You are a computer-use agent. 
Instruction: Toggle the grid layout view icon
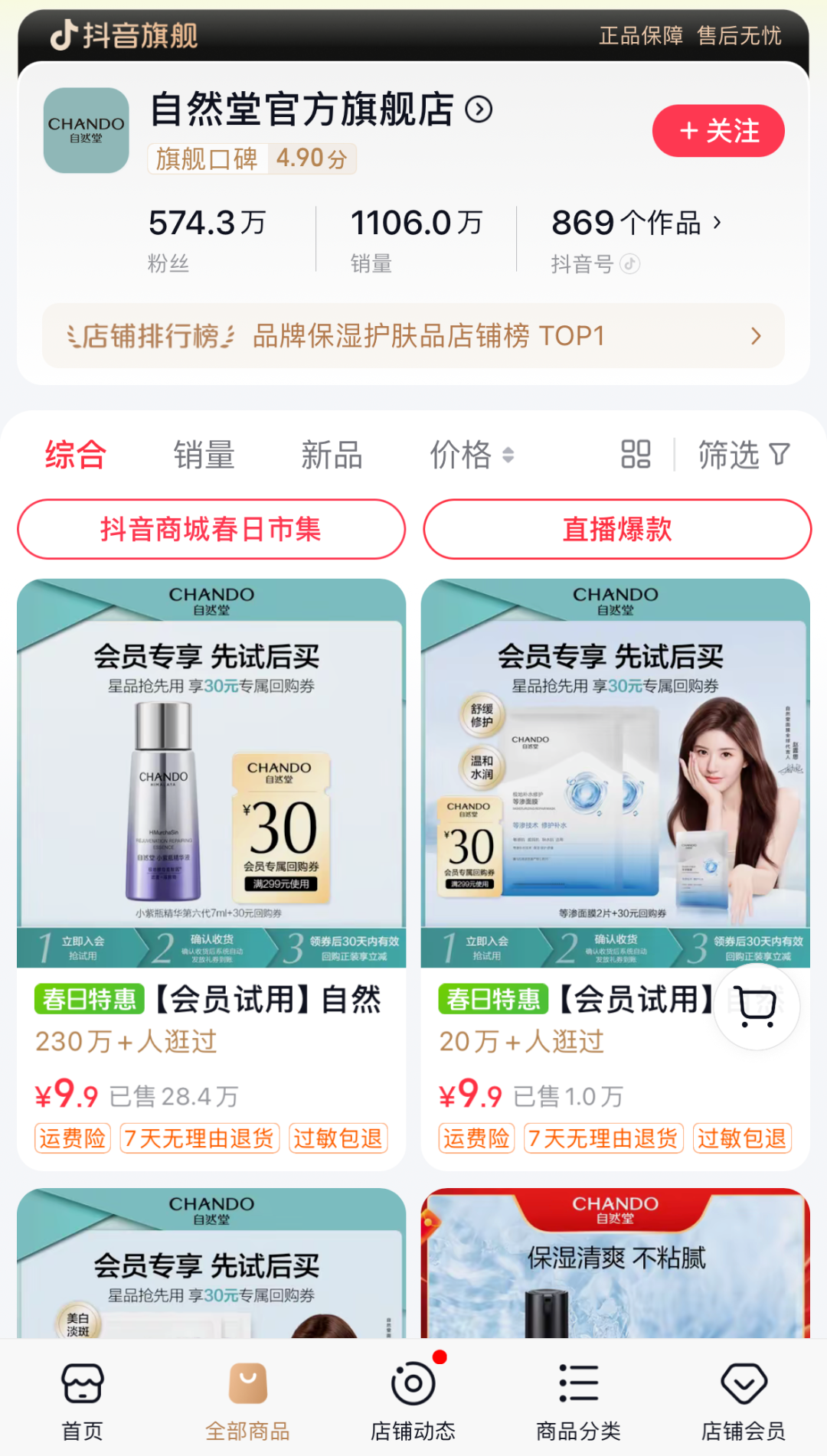[636, 454]
